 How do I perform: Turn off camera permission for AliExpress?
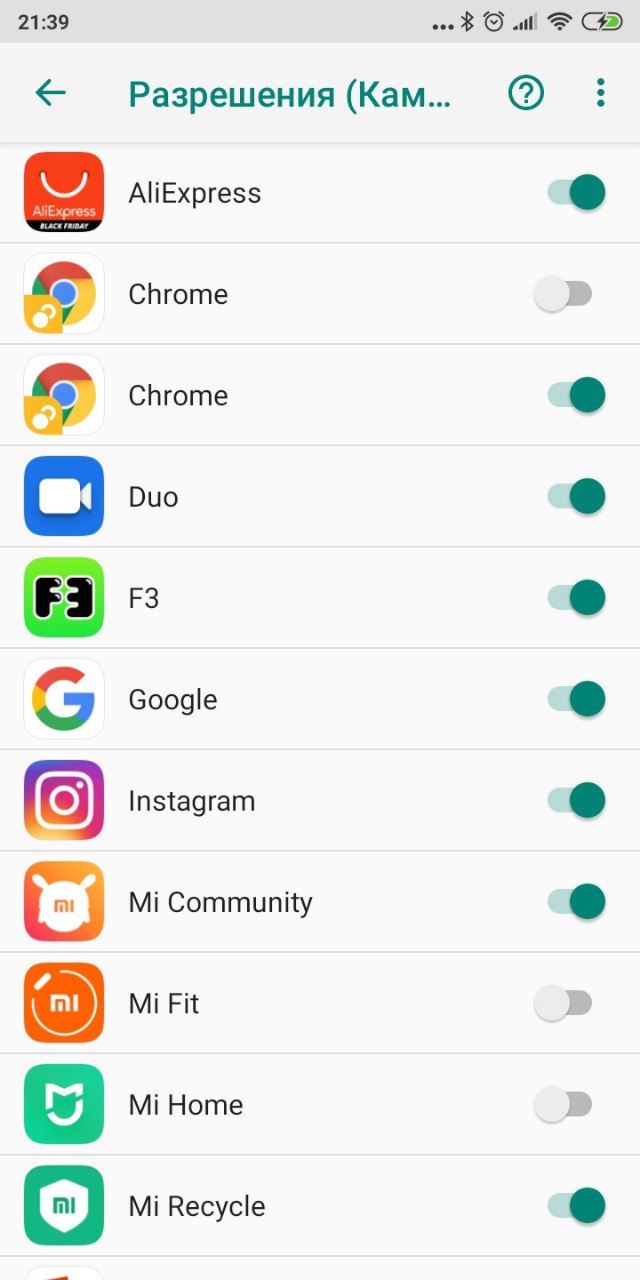pos(577,192)
